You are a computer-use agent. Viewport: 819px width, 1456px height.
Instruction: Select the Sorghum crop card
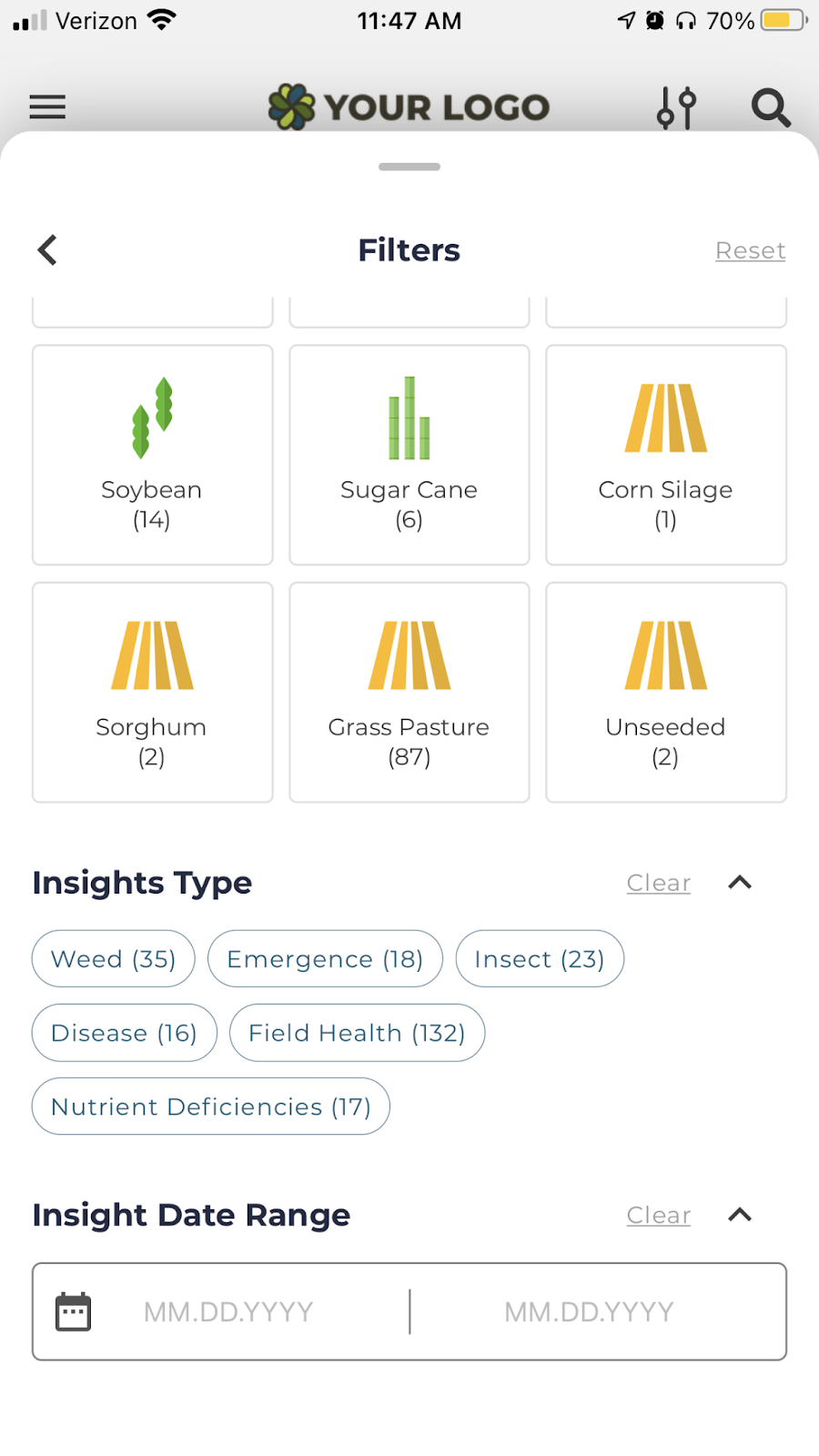[153, 693]
